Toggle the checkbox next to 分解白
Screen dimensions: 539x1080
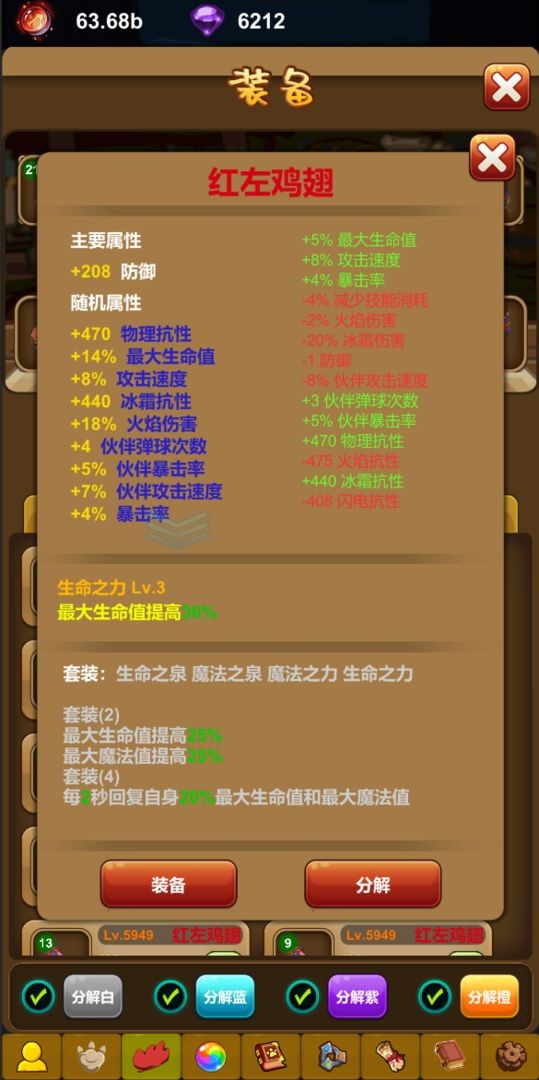pos(38,996)
